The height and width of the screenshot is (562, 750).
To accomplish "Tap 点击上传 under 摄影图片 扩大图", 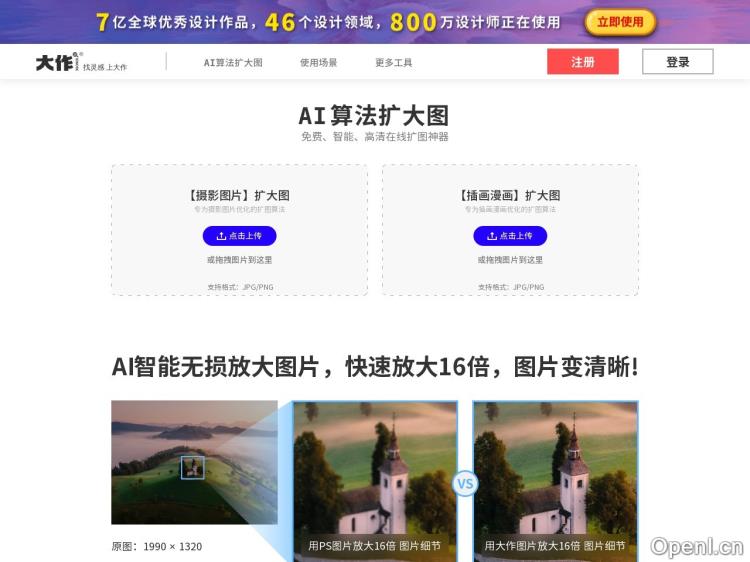I will (x=239, y=236).
